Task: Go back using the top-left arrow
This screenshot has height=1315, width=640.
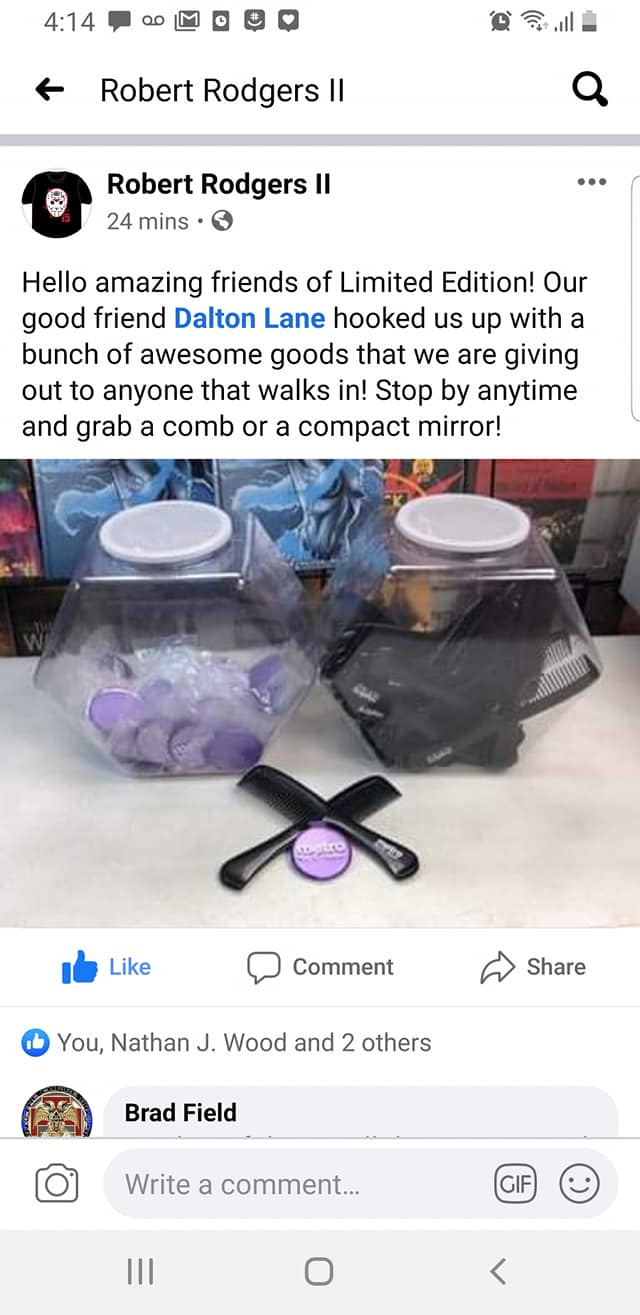Action: [49, 91]
